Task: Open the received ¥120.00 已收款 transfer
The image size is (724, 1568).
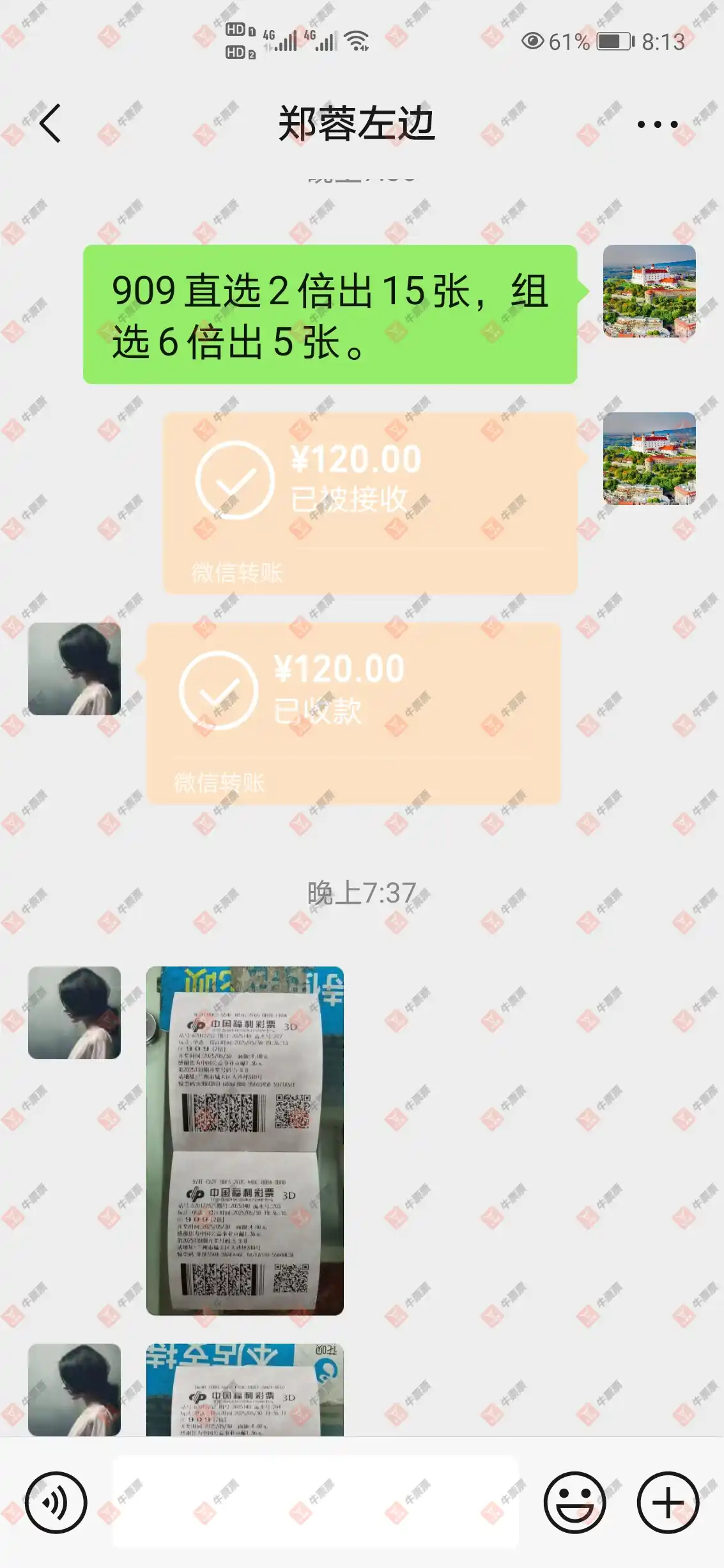Action: (x=353, y=713)
